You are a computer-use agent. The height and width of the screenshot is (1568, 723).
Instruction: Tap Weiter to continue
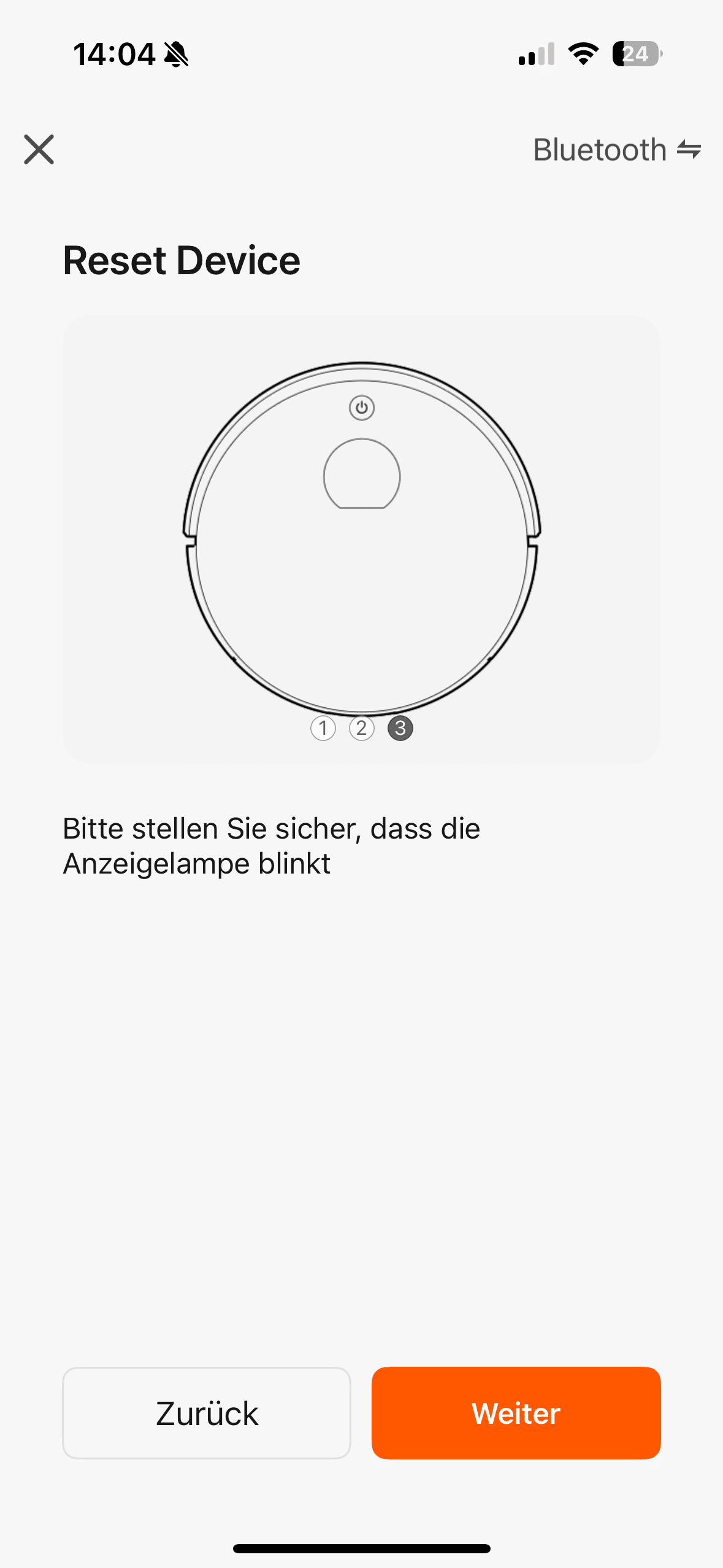pyautogui.click(x=516, y=1413)
